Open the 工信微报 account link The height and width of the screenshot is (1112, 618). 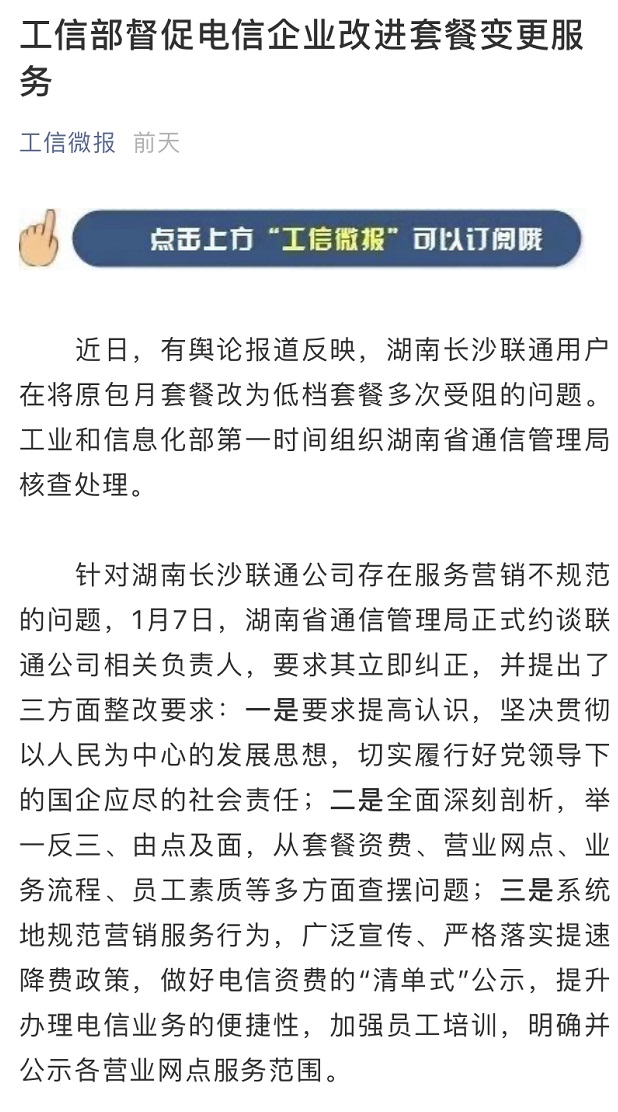point(68,143)
